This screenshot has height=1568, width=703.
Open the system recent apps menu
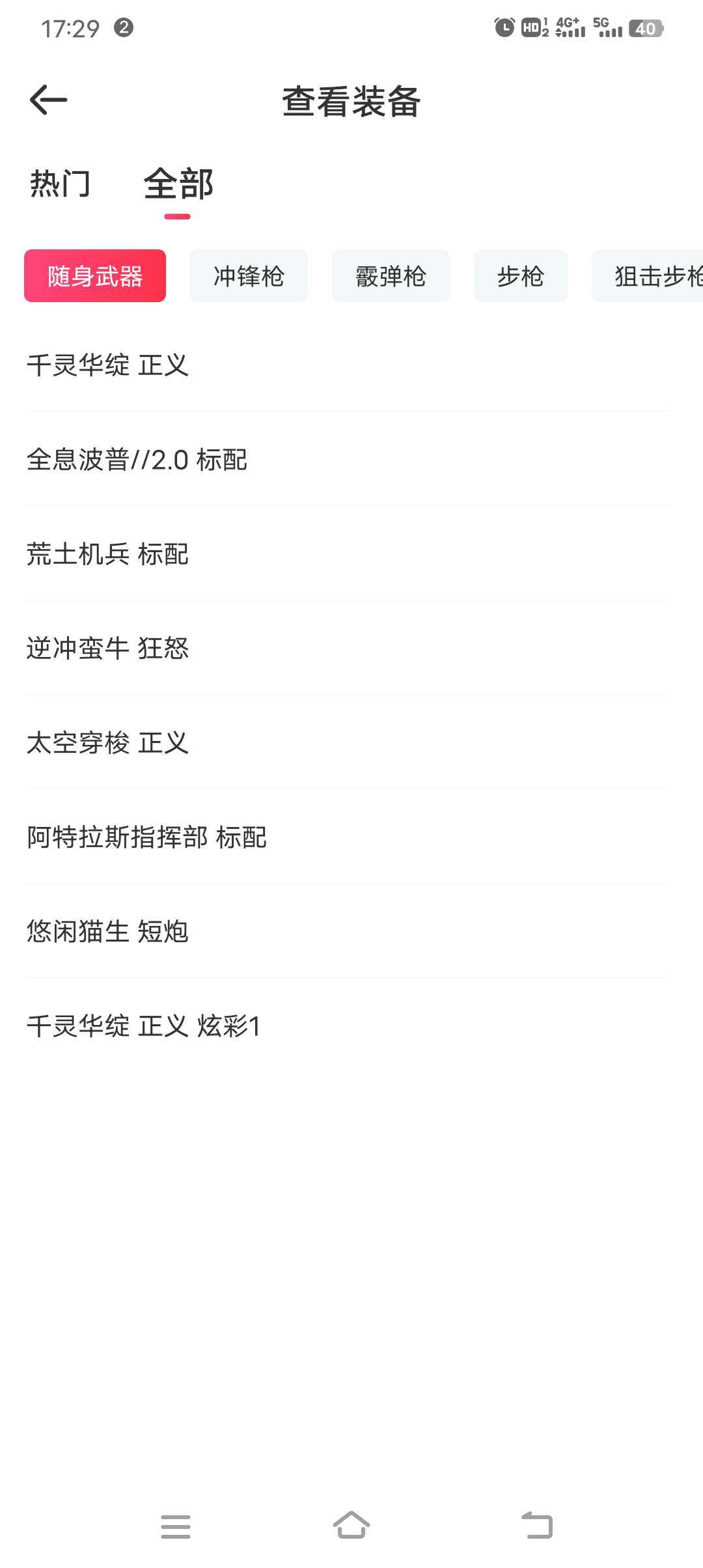176,1525
